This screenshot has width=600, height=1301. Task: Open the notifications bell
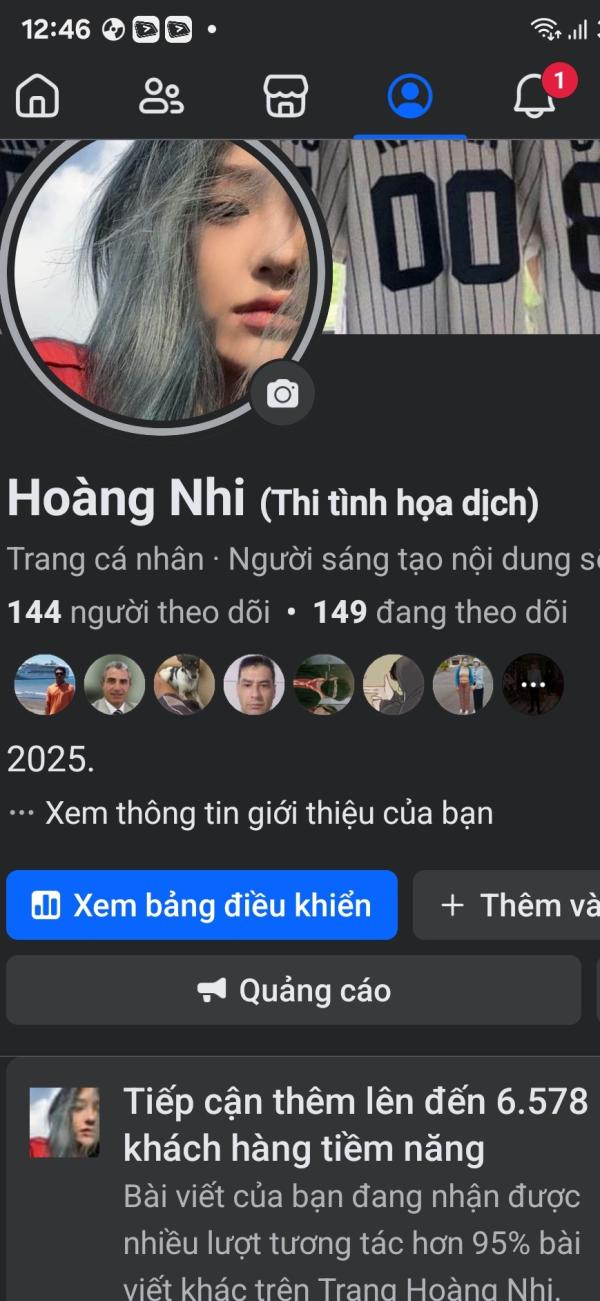(x=535, y=97)
